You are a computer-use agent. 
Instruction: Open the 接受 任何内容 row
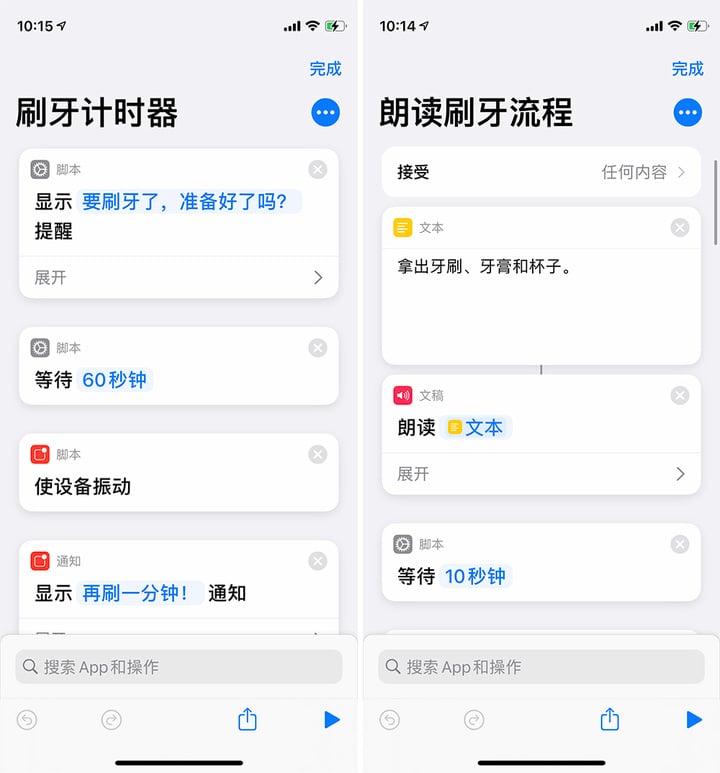click(541, 172)
